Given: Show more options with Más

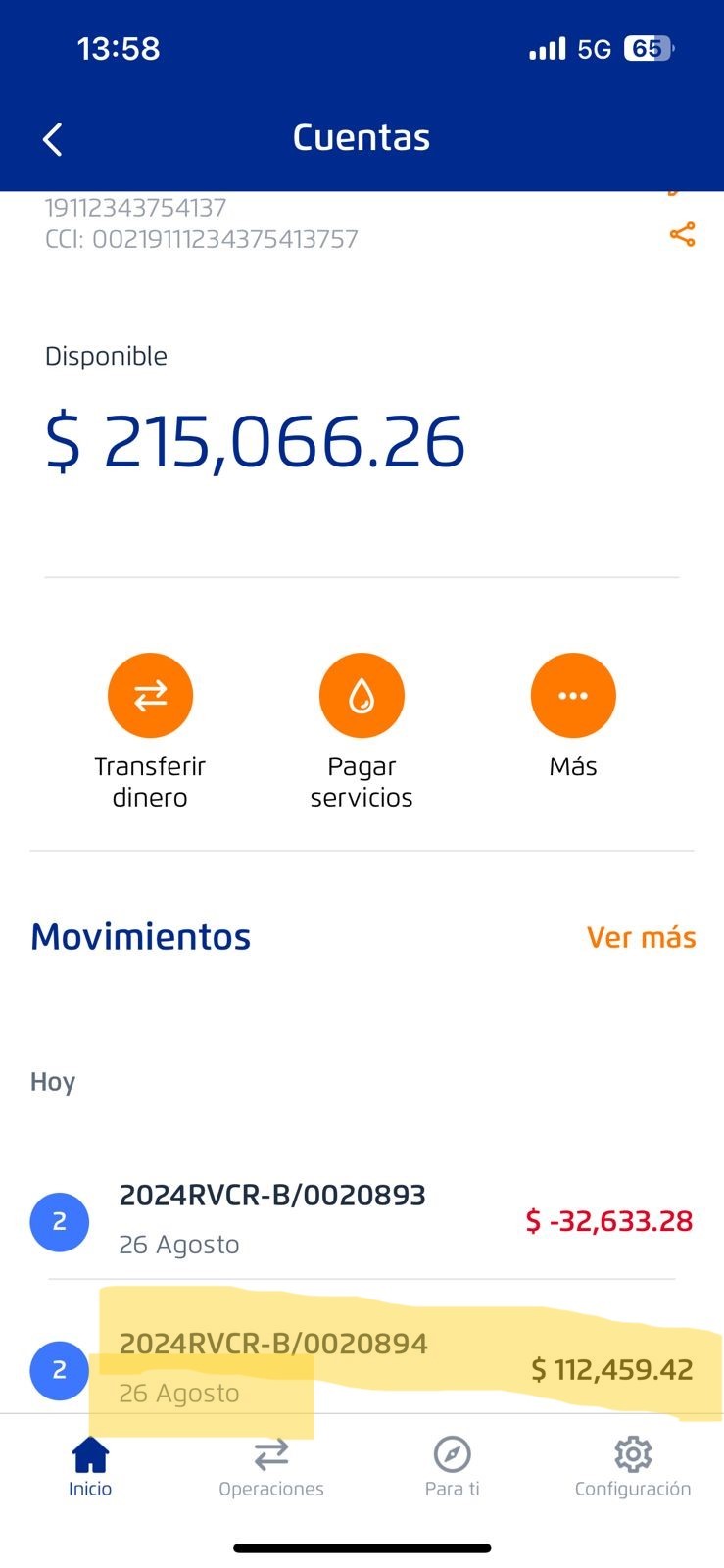Looking at the screenshot, I should point(573,696).
